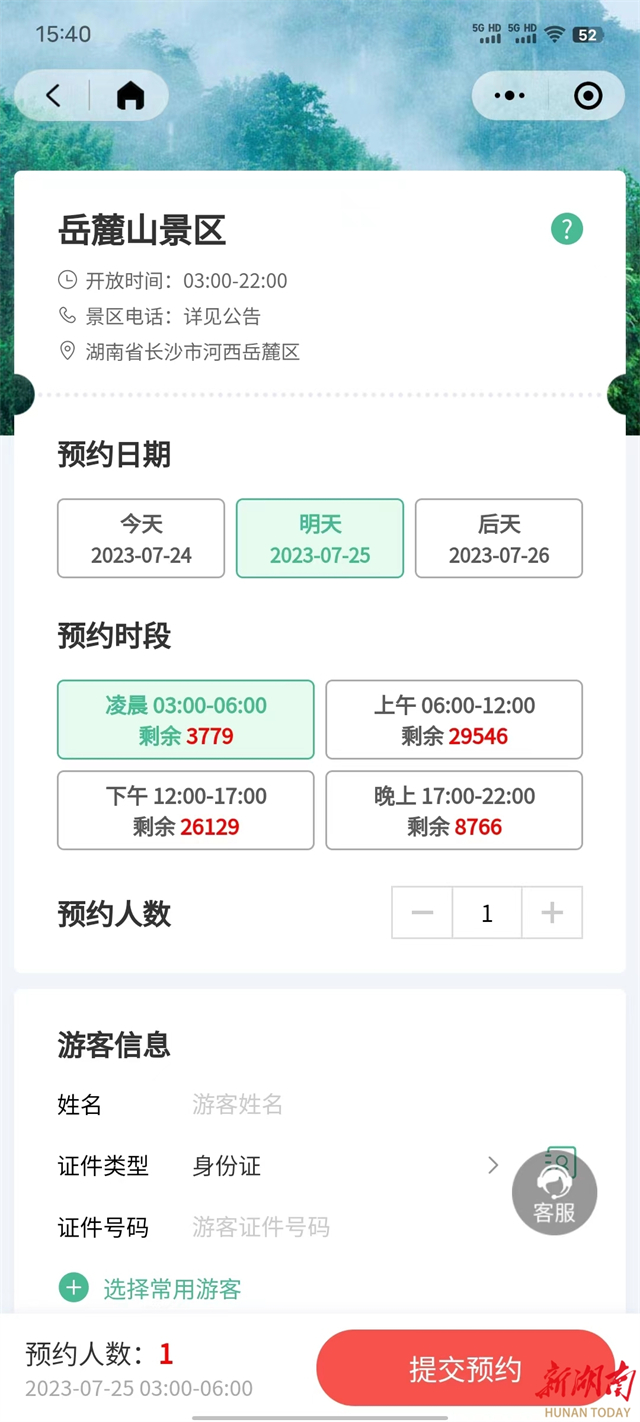Open the 证件类型 身份证 picker

point(340,1166)
